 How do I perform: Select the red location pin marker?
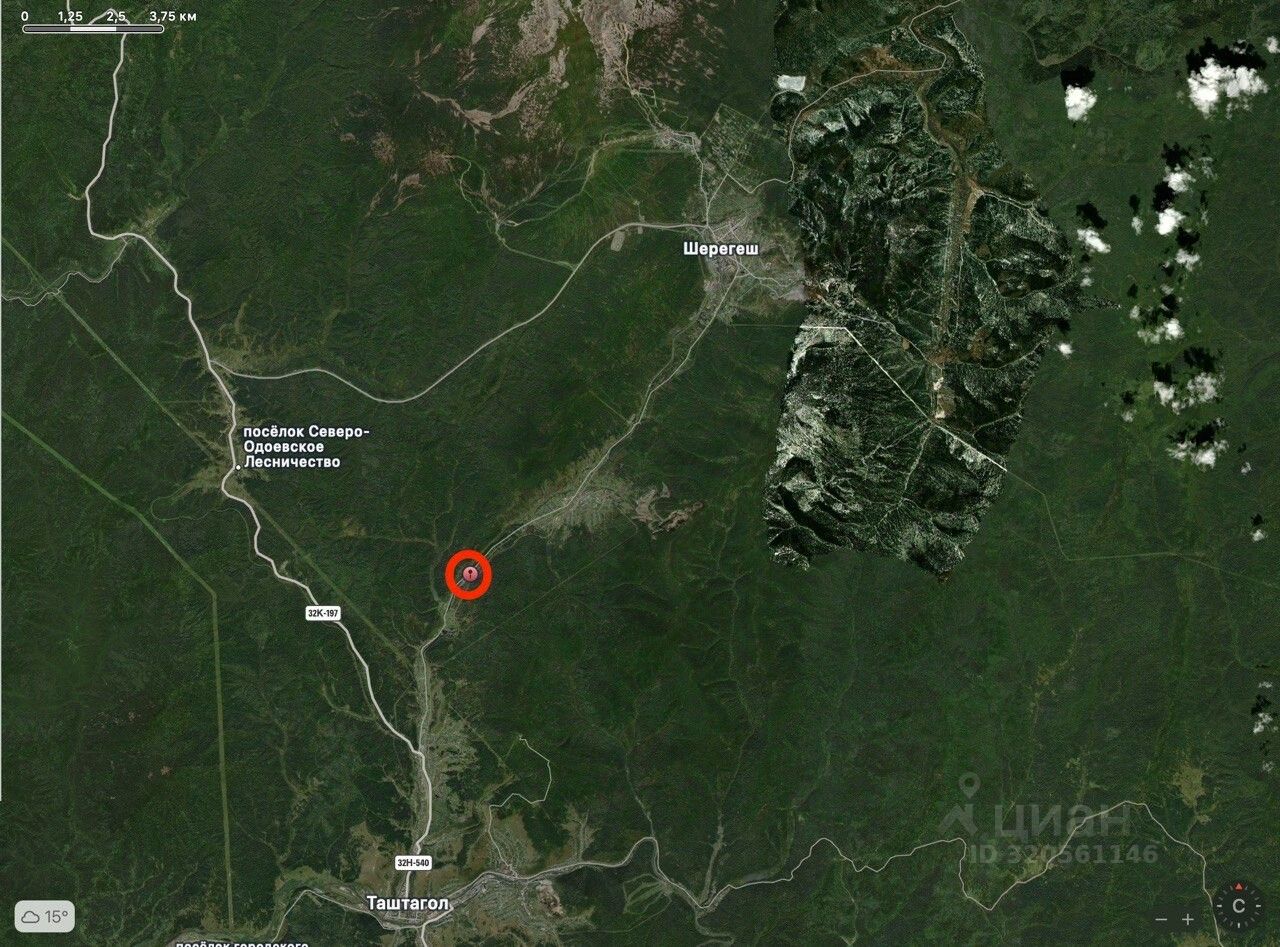point(469,574)
